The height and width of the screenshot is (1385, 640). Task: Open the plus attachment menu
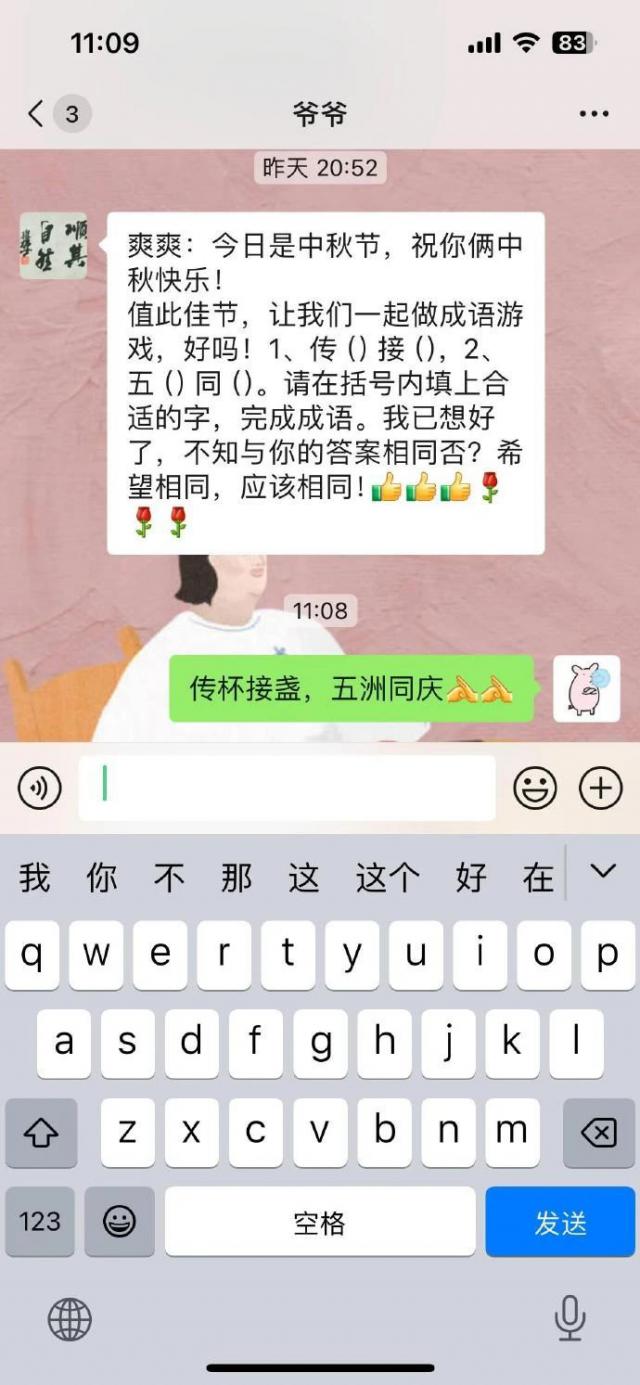tap(600, 789)
